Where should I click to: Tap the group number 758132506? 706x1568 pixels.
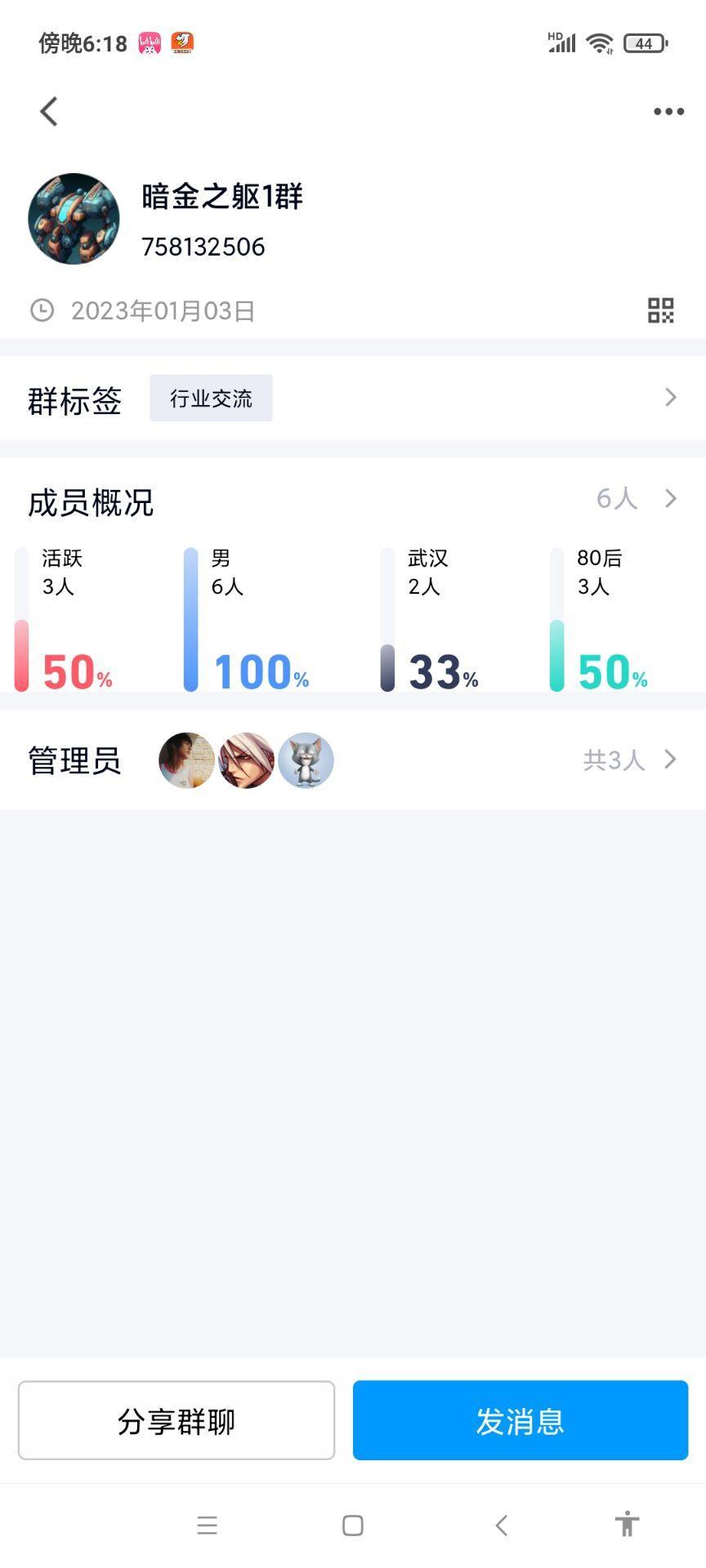[x=203, y=247]
